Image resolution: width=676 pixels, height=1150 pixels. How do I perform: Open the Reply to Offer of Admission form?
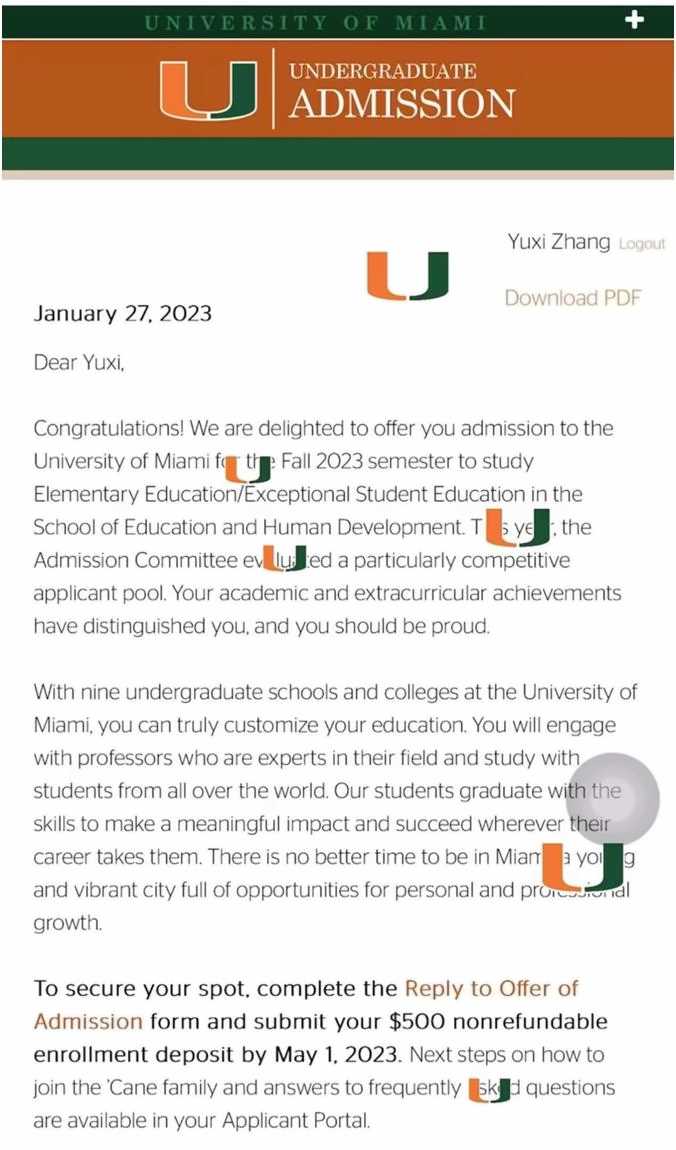point(491,988)
